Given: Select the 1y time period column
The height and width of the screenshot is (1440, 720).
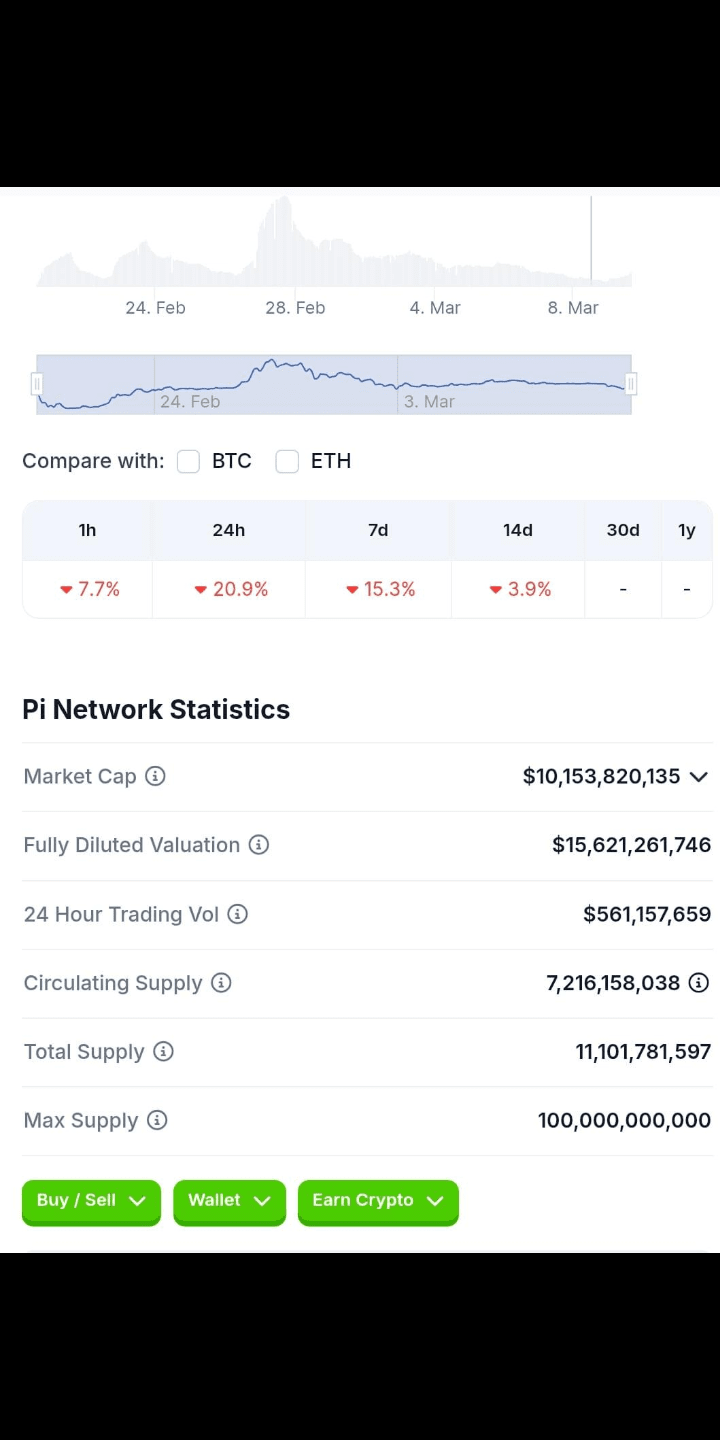Looking at the screenshot, I should [687, 530].
